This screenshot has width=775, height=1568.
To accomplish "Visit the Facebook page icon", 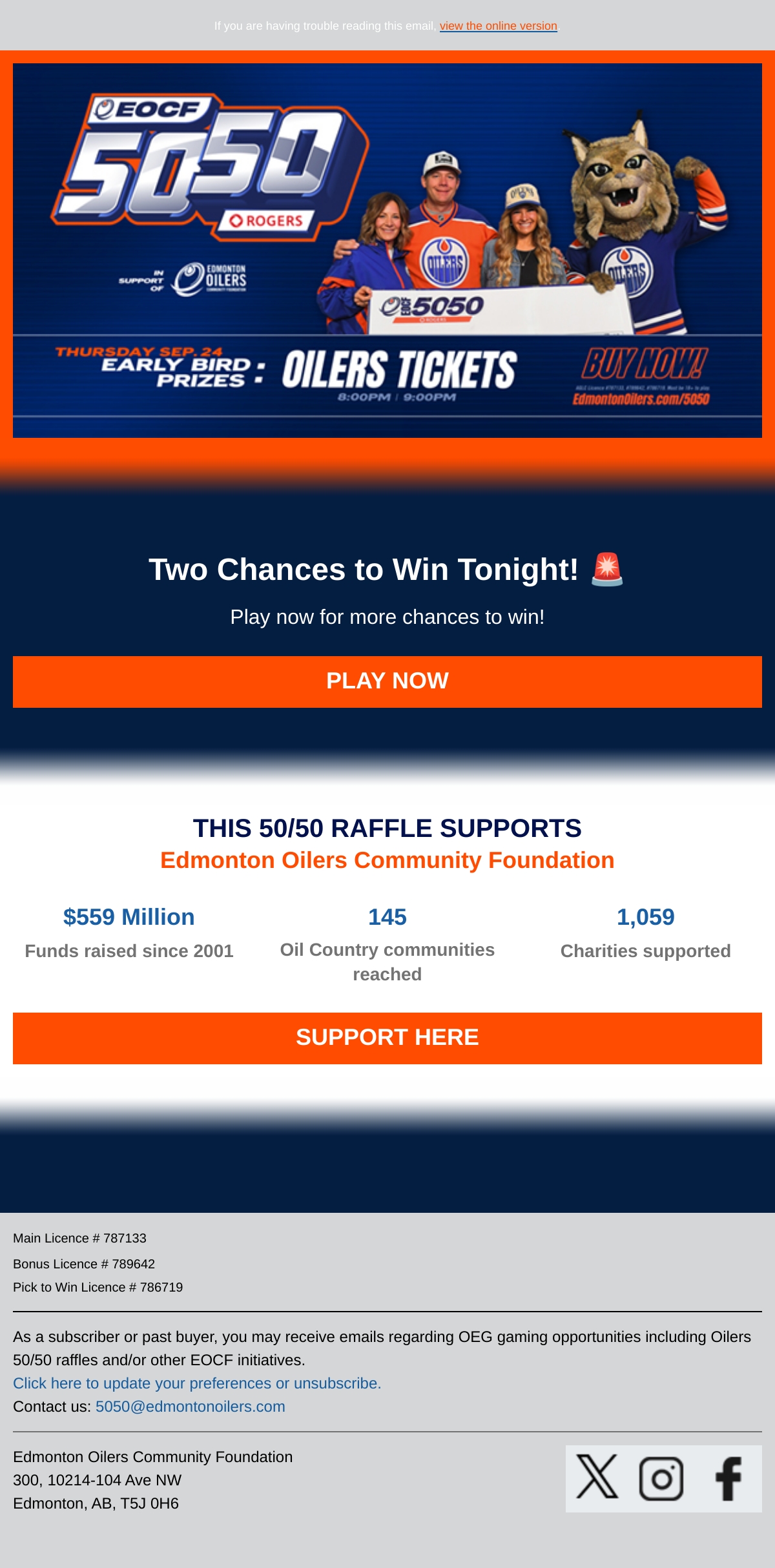I will pos(728,1478).
